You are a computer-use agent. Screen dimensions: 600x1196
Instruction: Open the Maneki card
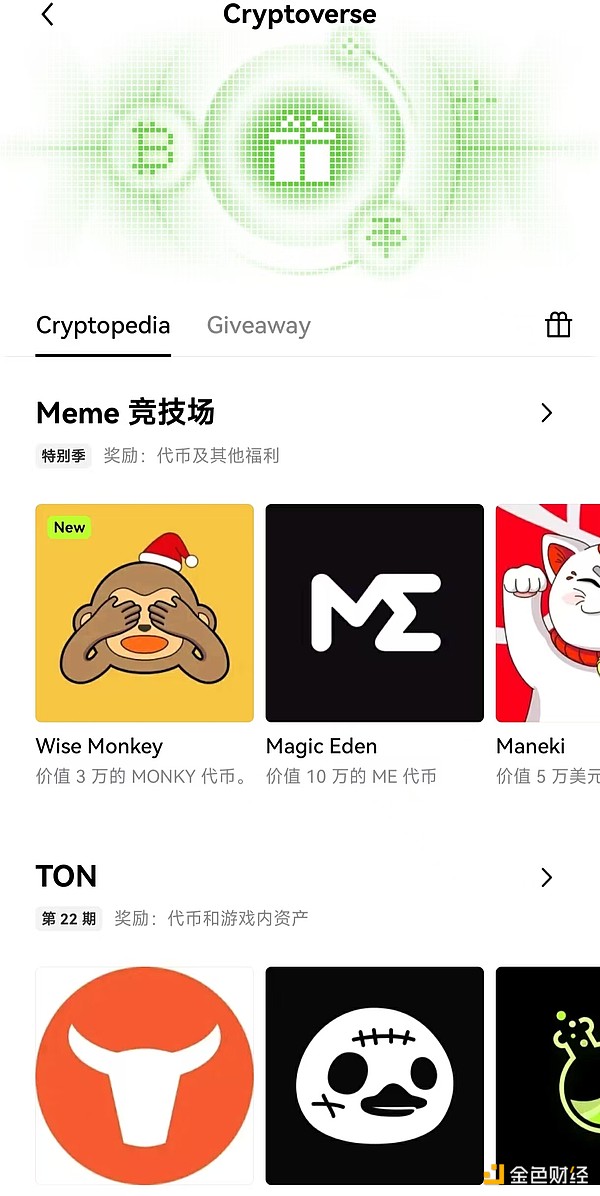pyautogui.click(x=548, y=612)
